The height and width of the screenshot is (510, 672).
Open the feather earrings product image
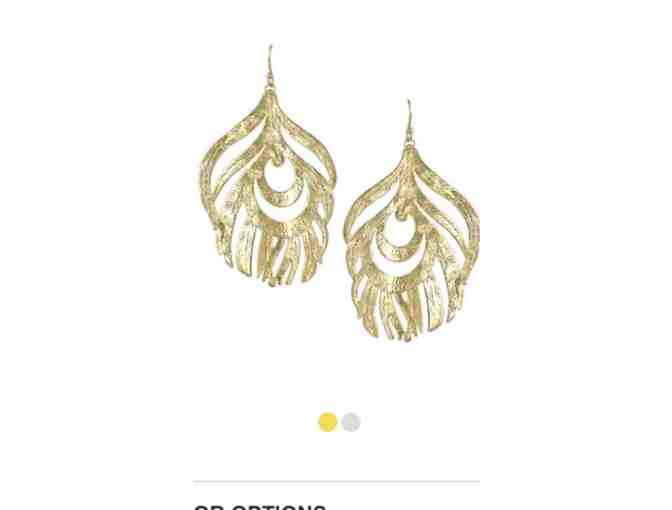[x=338, y=195]
